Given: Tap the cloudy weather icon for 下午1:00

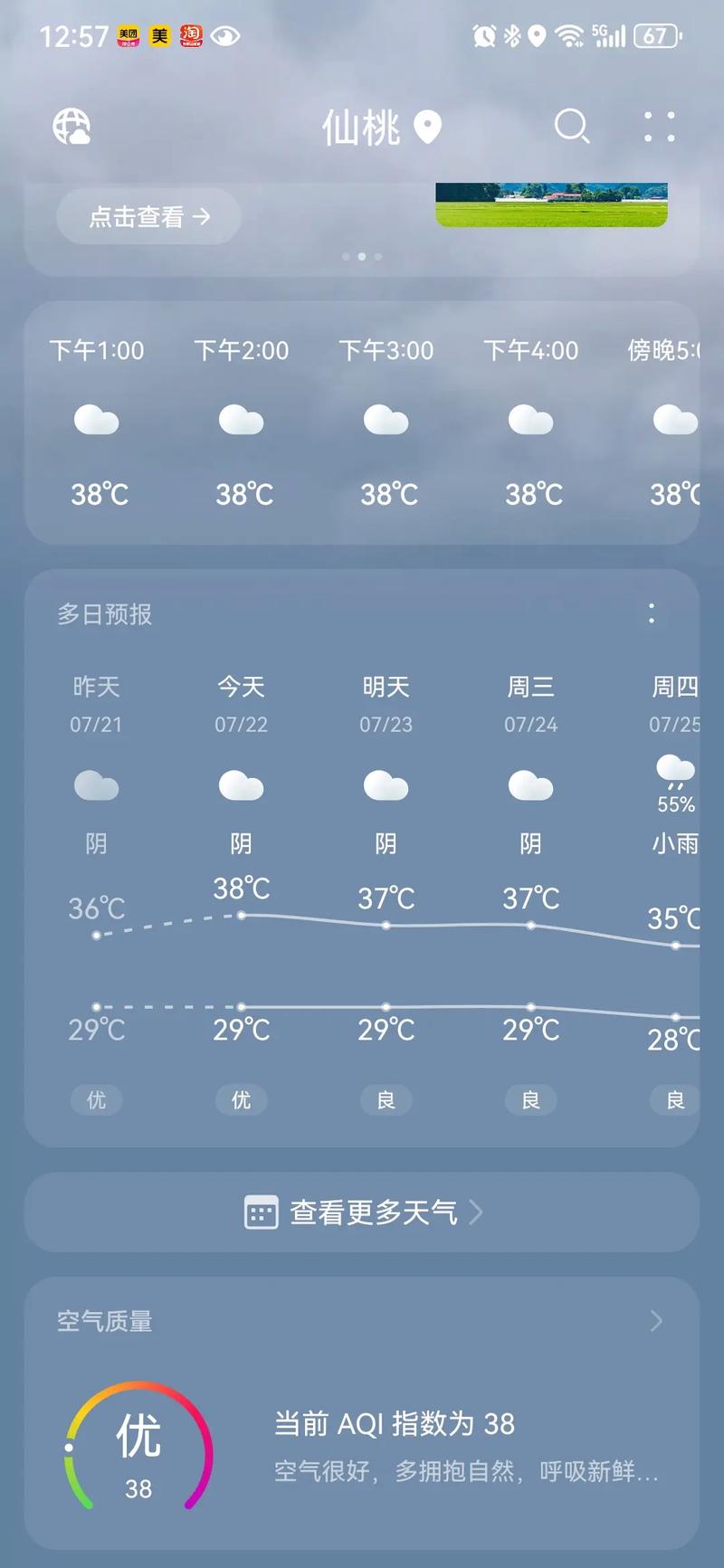Looking at the screenshot, I should [x=97, y=421].
